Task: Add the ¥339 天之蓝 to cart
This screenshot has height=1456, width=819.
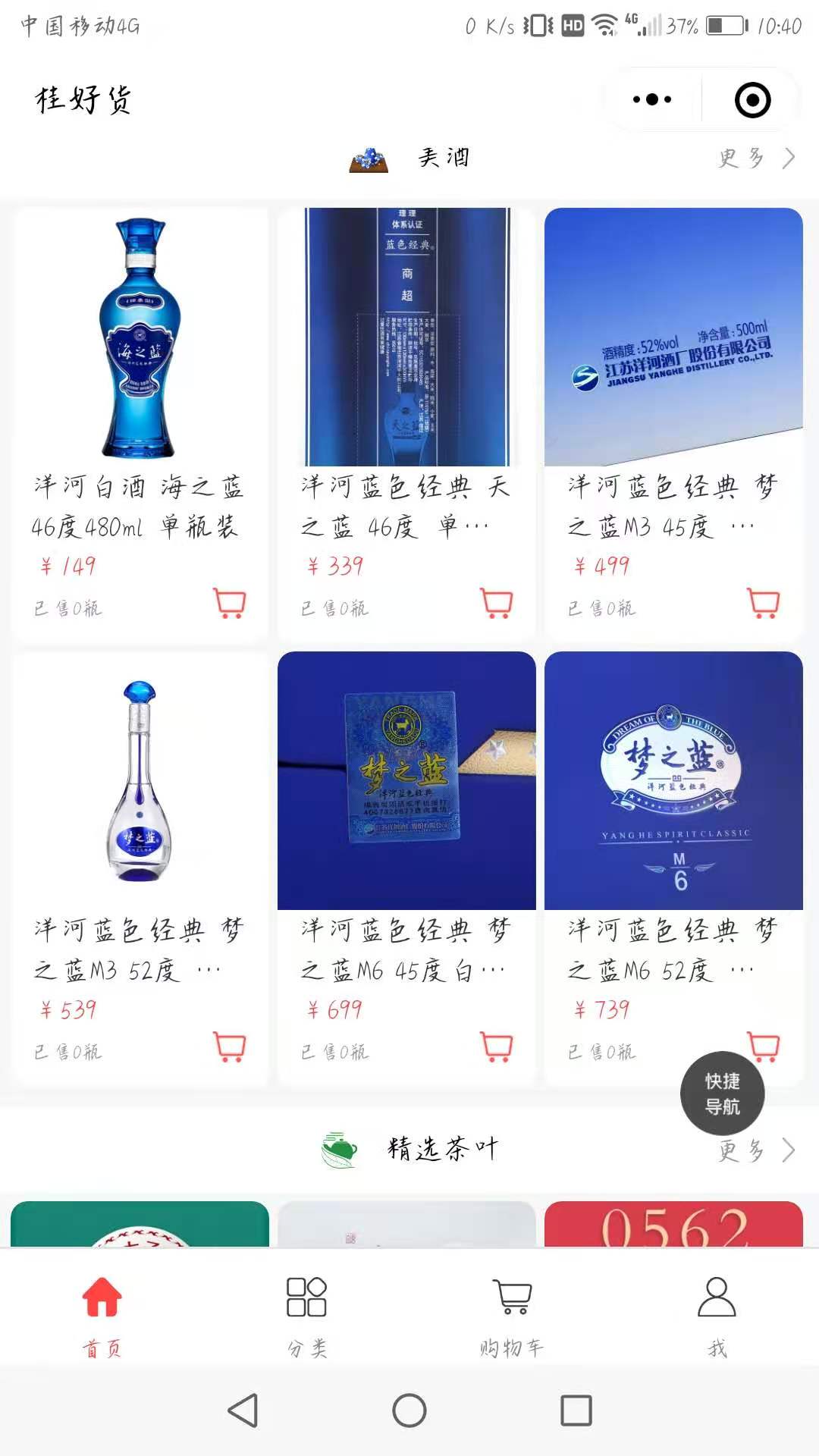Action: (x=497, y=604)
